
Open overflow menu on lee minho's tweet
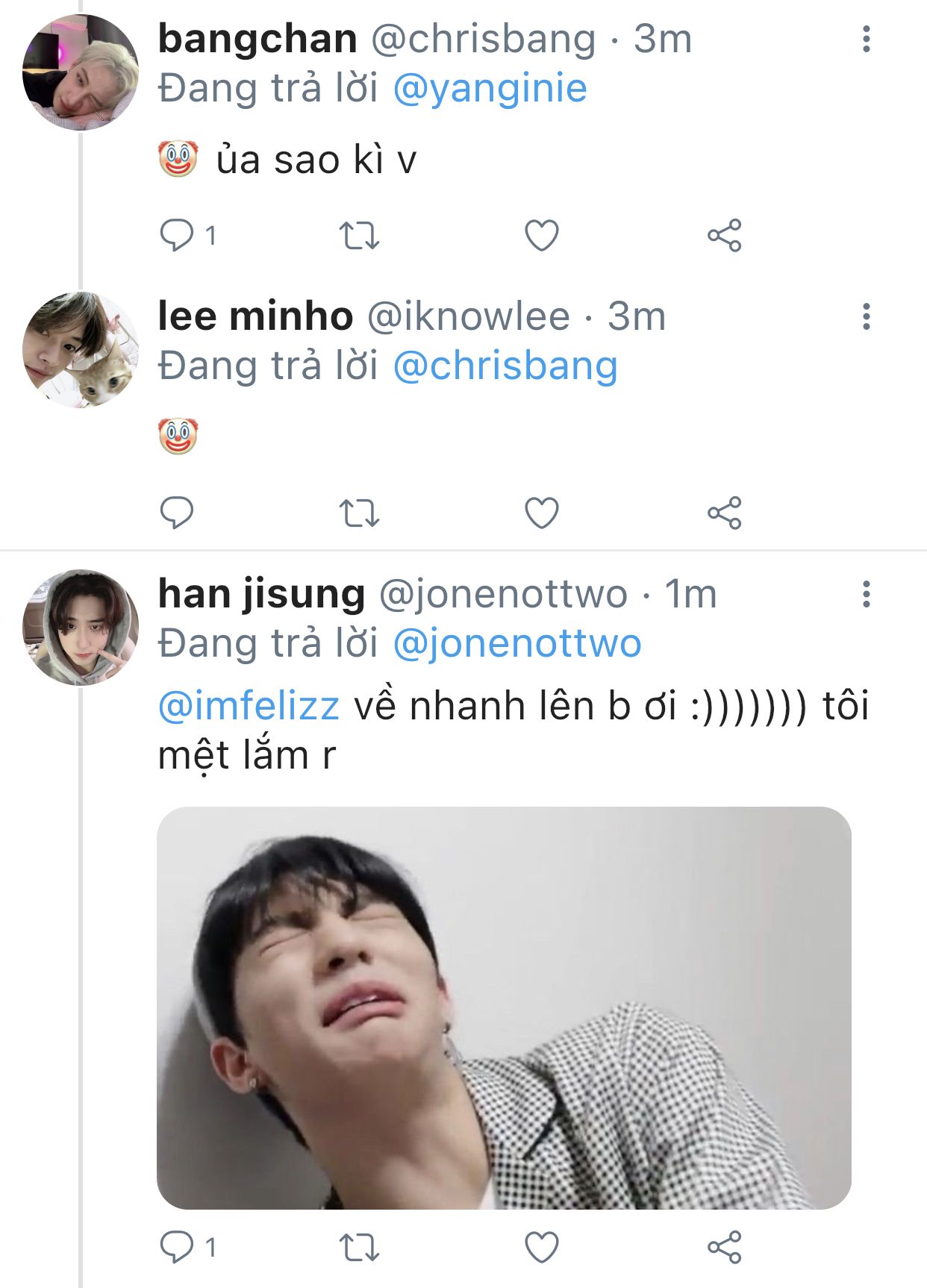click(866, 316)
